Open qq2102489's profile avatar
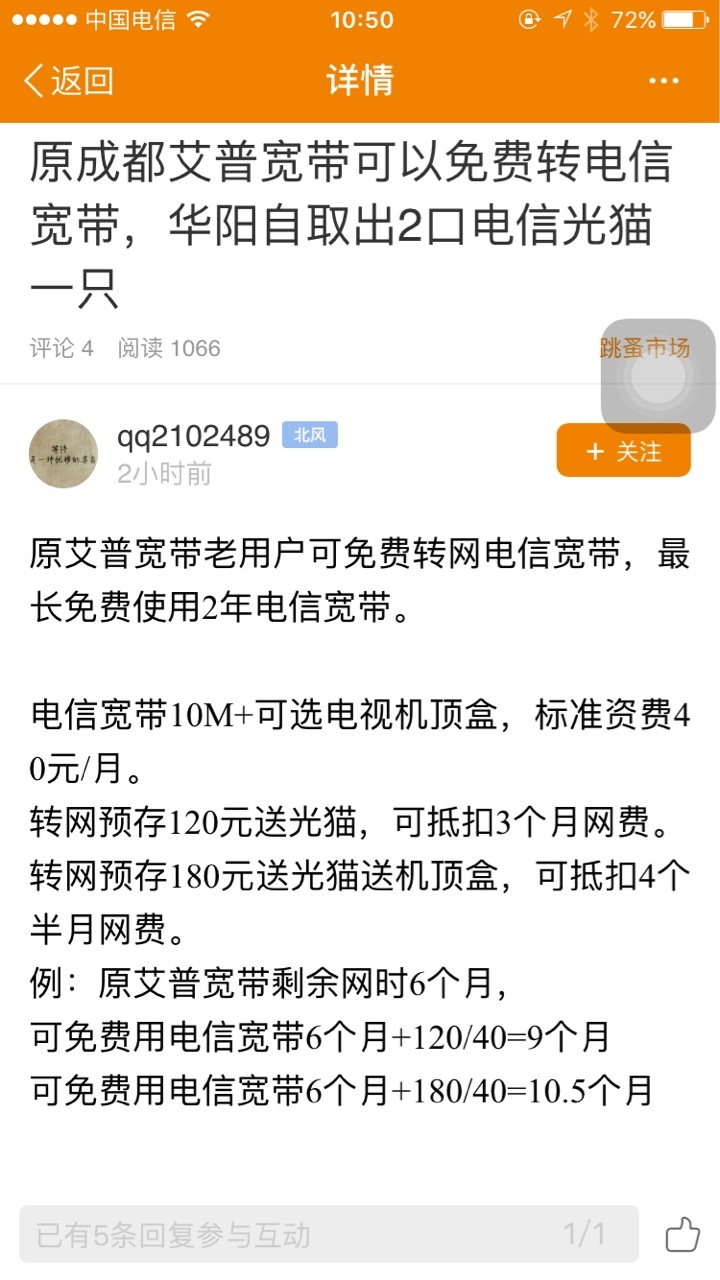This screenshot has height=1280, width=720. (x=63, y=453)
